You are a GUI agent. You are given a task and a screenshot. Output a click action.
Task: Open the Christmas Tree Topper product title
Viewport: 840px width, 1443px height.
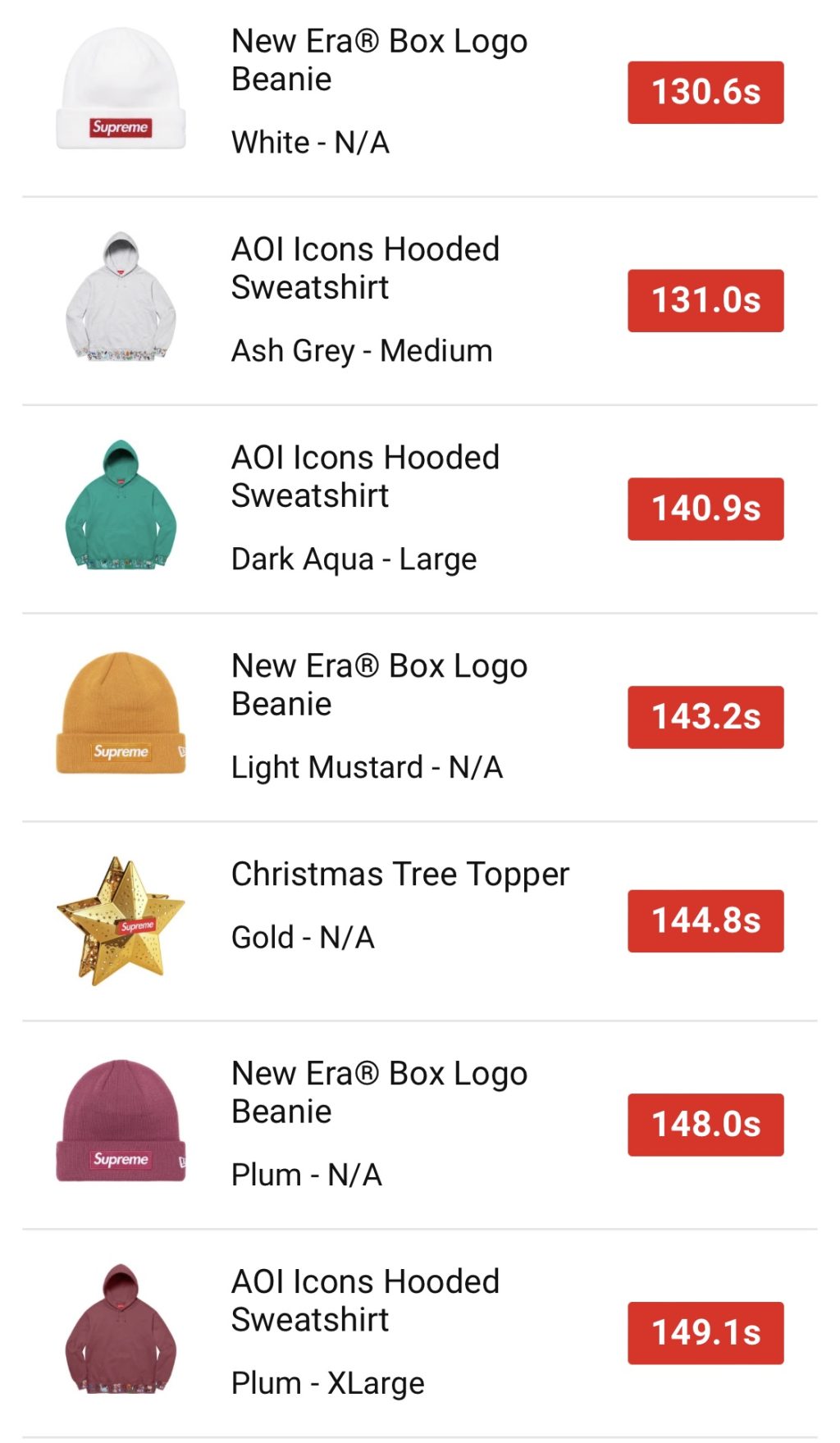[399, 874]
